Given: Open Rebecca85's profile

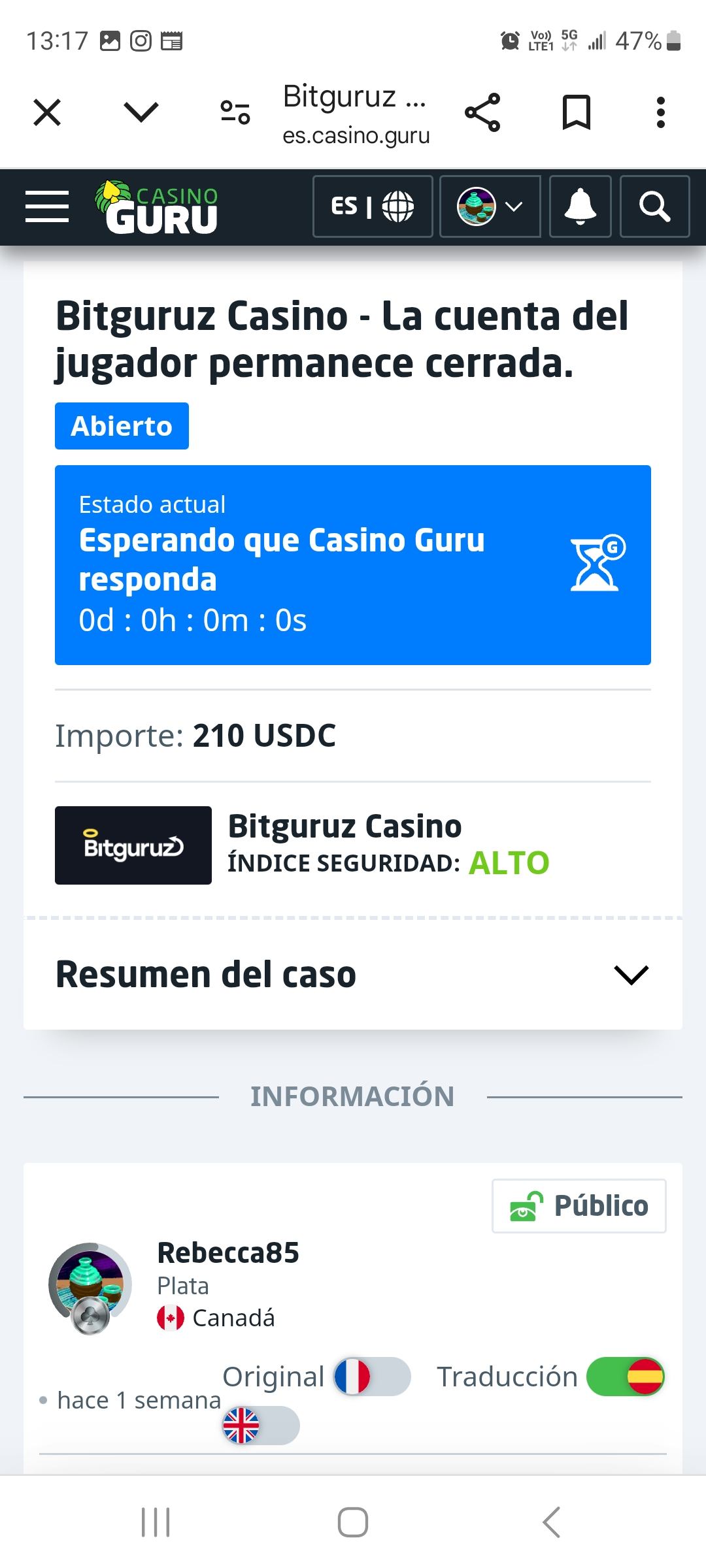Looking at the screenshot, I should 228,1253.
